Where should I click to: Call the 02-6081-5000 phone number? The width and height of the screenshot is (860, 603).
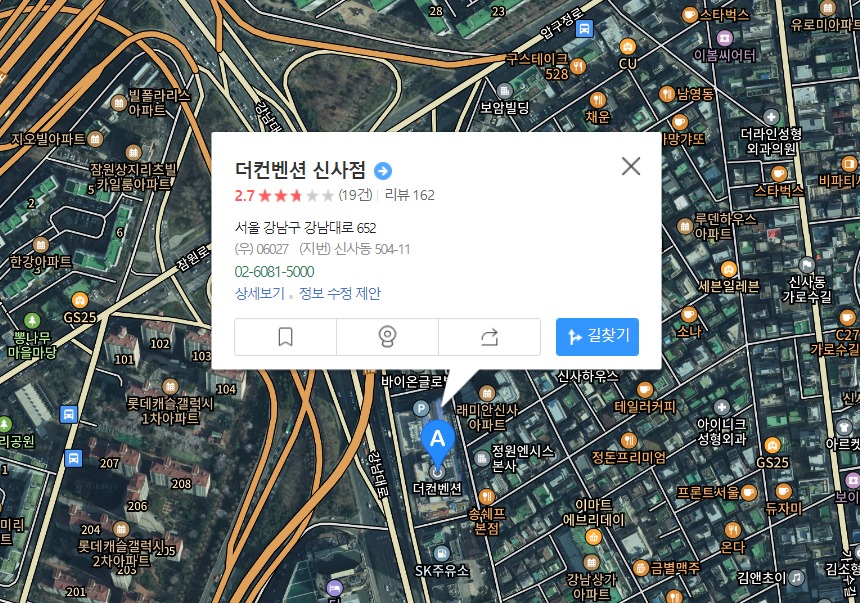(274, 272)
